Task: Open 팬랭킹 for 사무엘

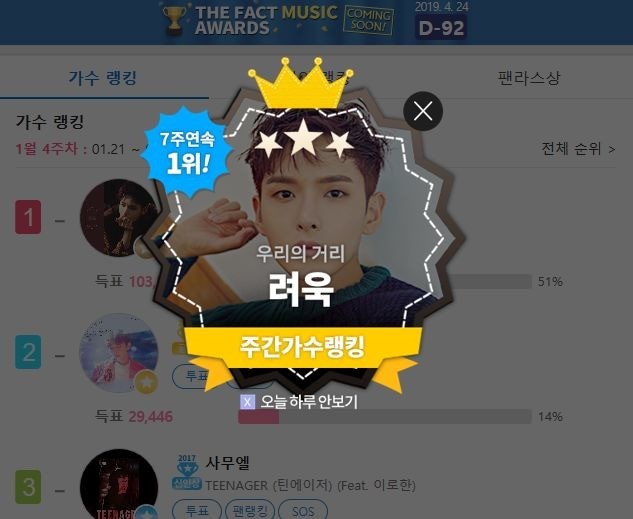Action: (x=251, y=511)
